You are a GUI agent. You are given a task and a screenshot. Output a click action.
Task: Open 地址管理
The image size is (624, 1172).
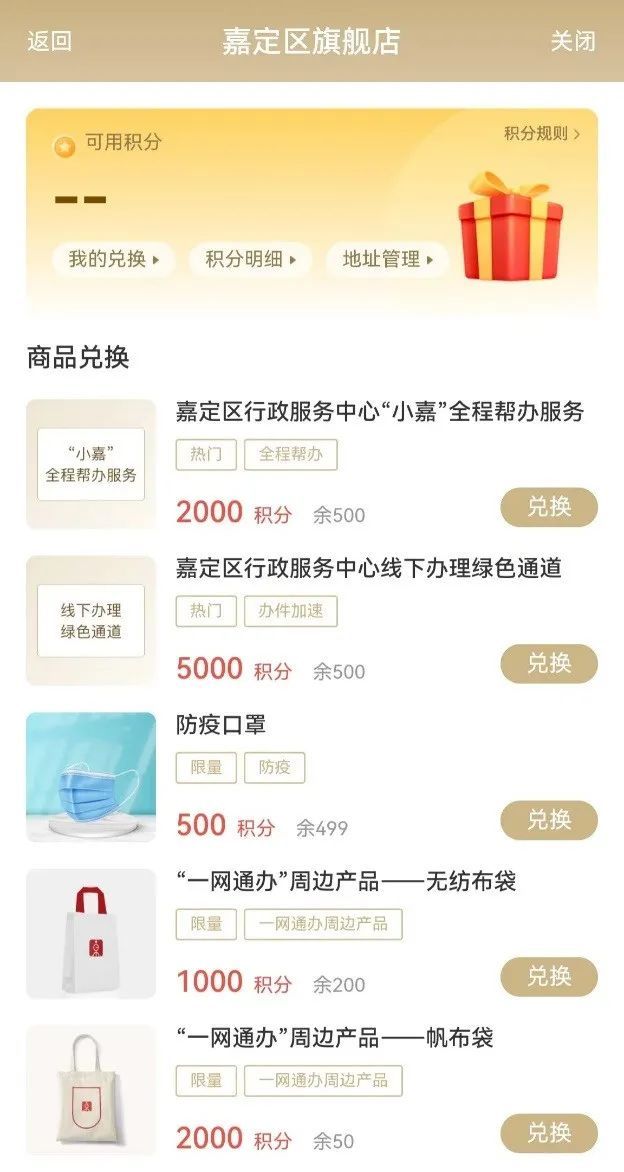(387, 259)
